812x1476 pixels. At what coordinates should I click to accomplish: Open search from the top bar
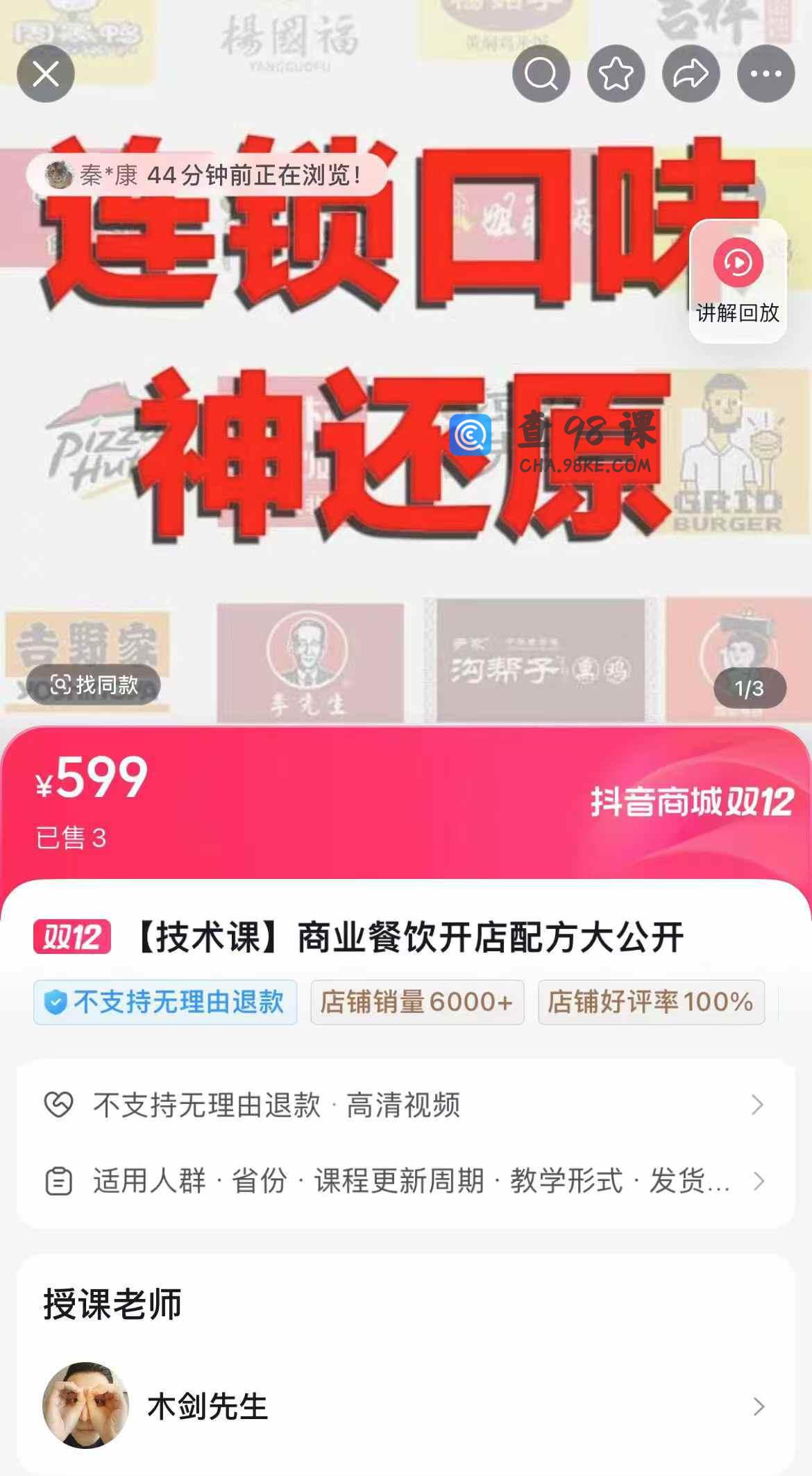(x=541, y=74)
